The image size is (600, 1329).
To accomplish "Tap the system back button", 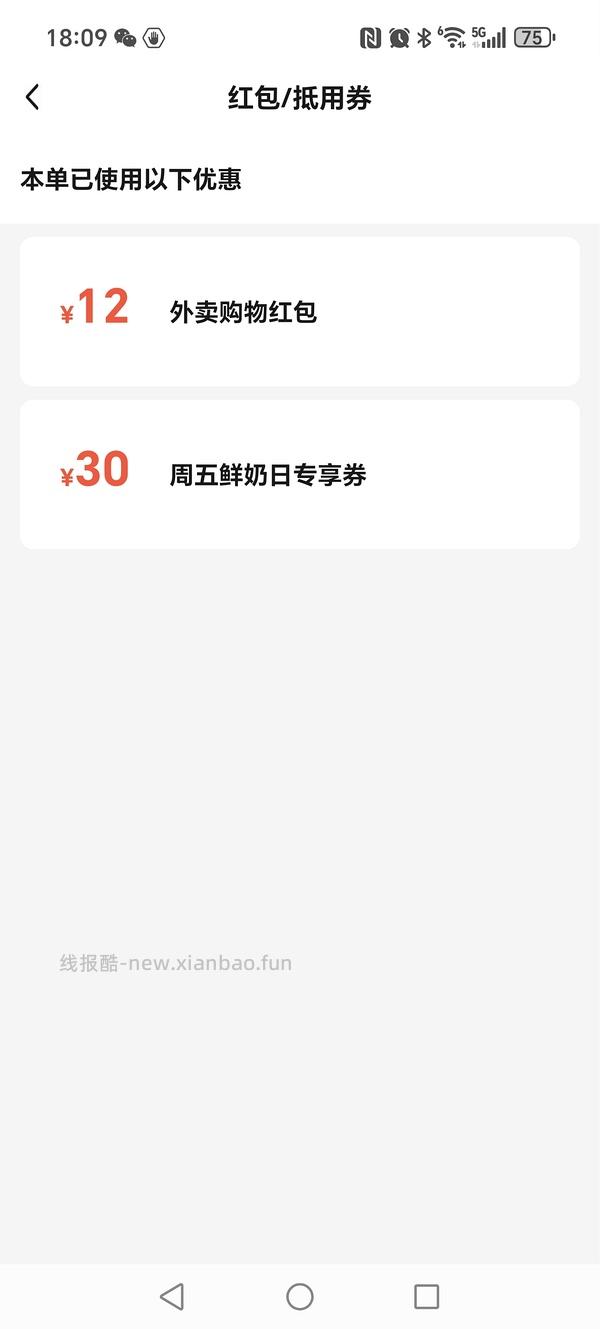I will pos(172,1296).
